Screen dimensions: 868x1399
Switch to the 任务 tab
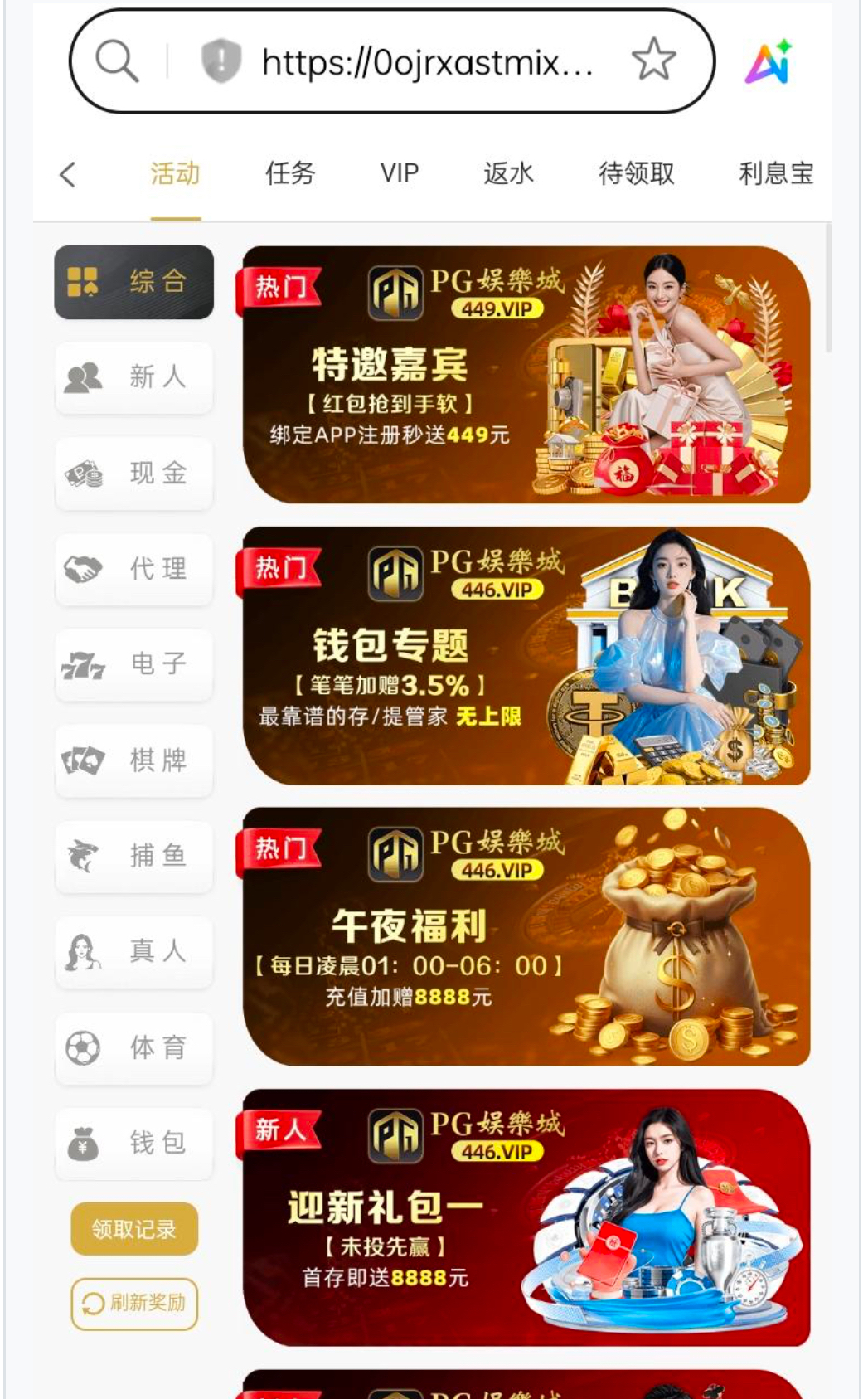point(290,173)
